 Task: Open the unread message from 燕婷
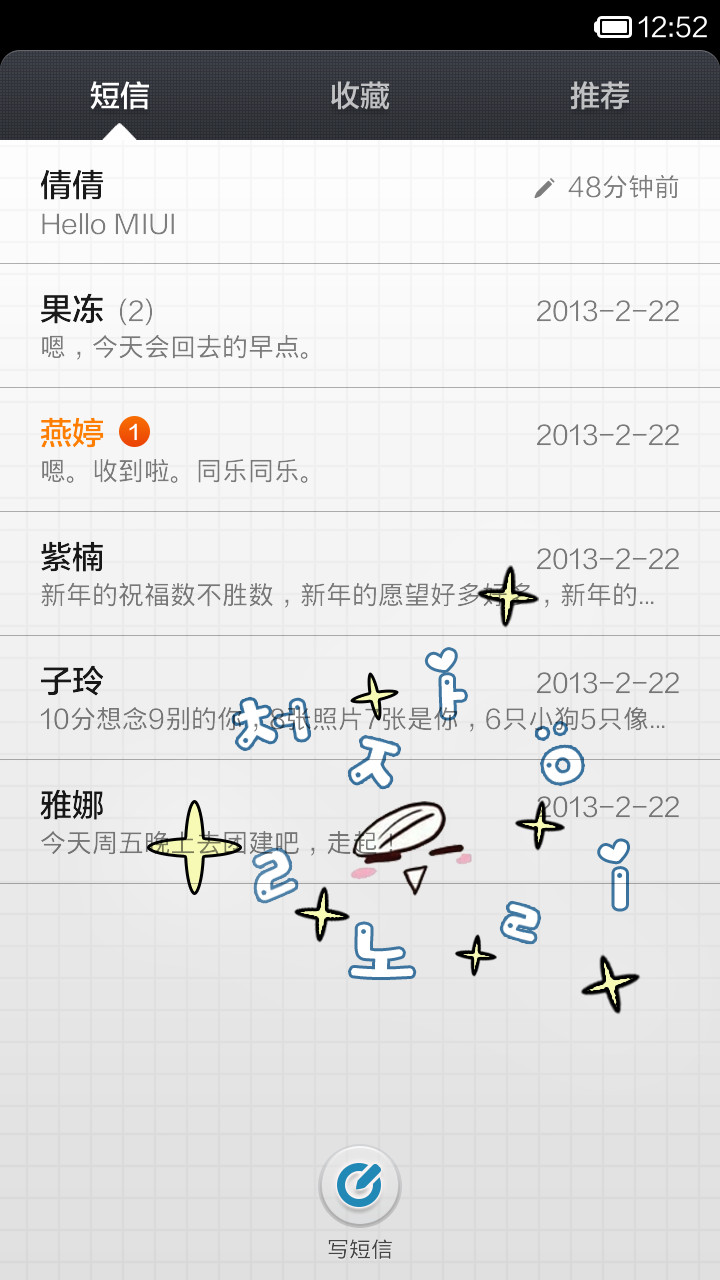click(x=360, y=450)
